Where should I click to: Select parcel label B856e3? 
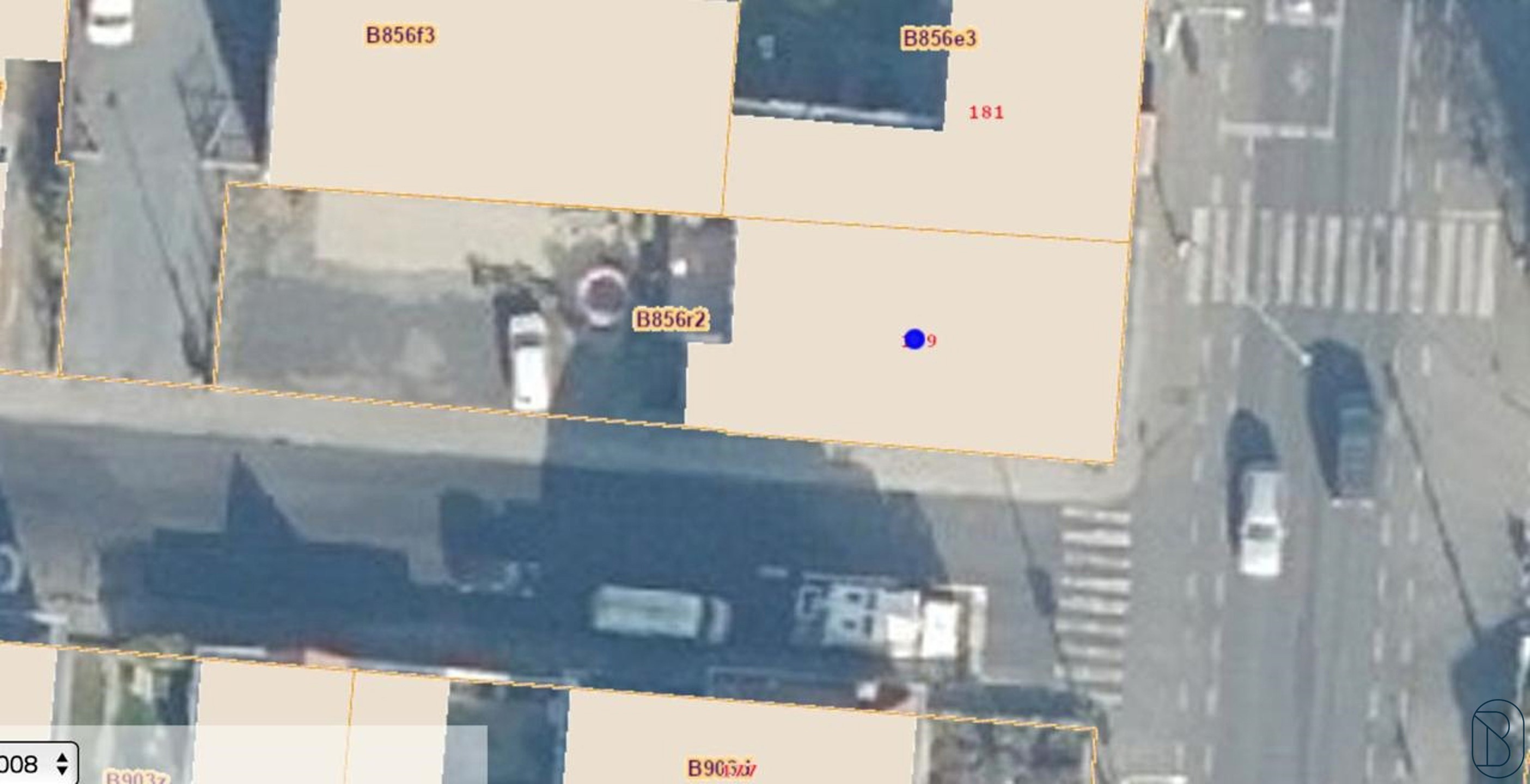point(939,39)
